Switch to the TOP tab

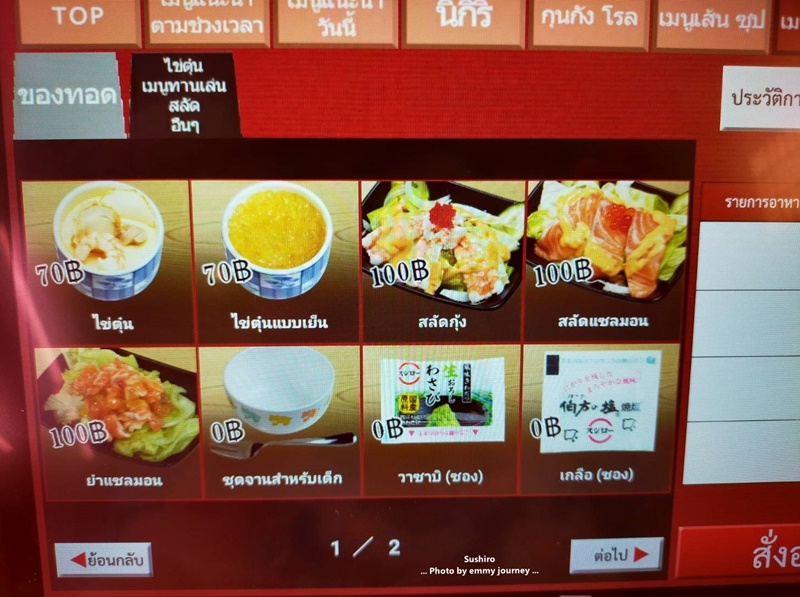pyautogui.click(x=78, y=18)
